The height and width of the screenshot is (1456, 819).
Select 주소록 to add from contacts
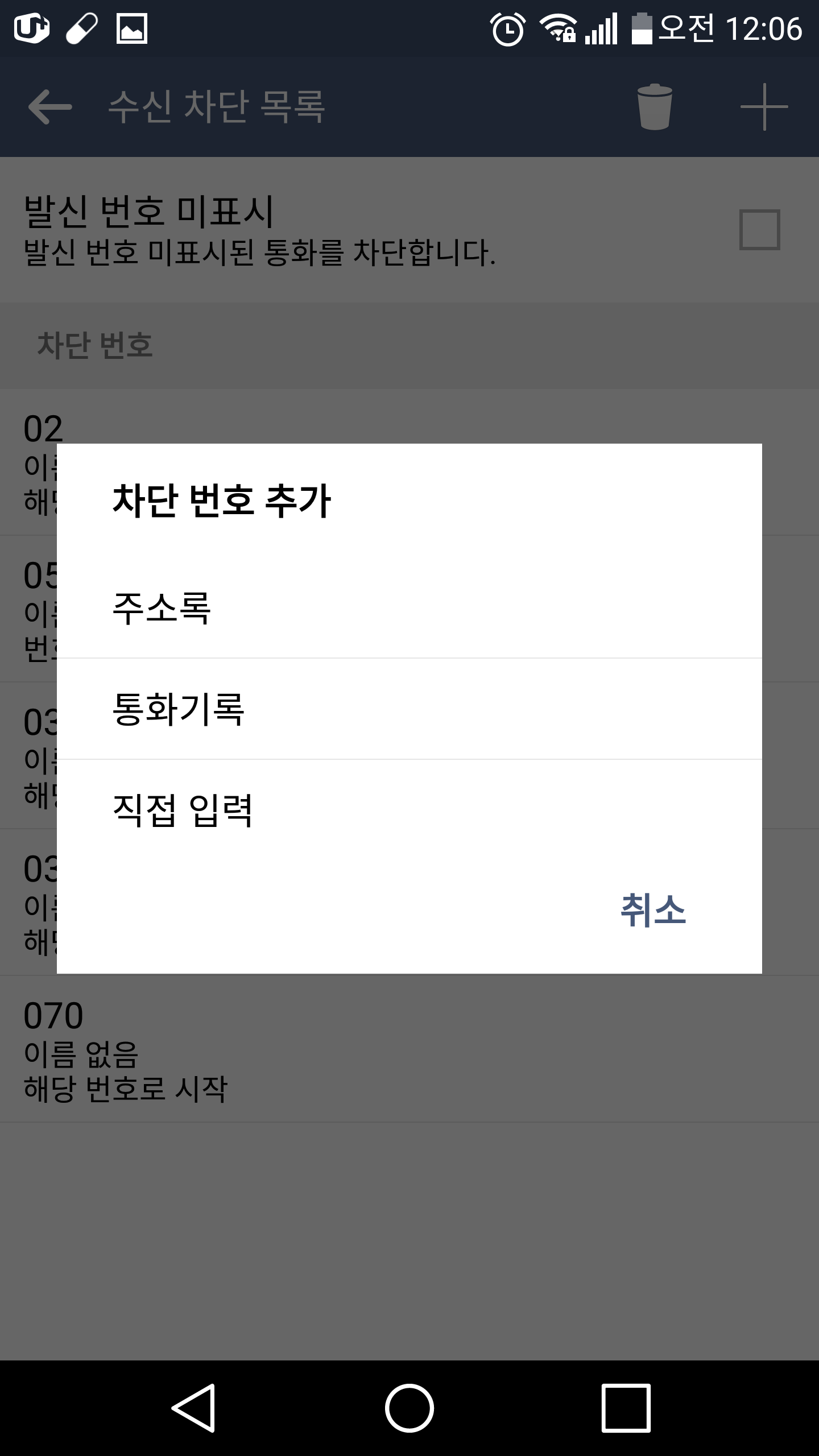(409, 608)
